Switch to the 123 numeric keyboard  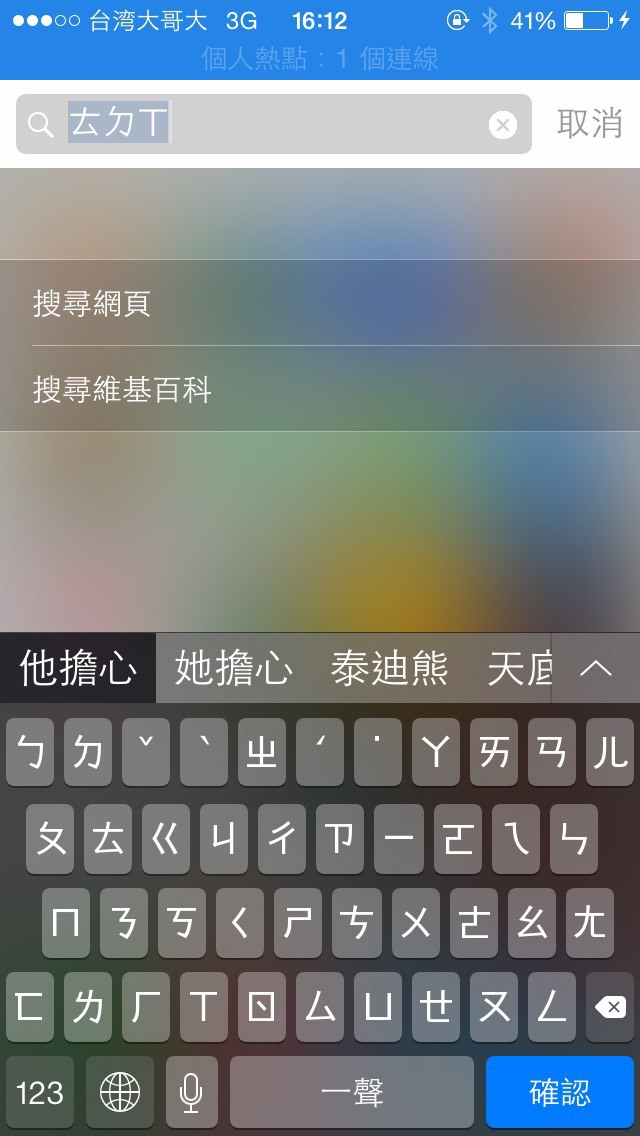(40, 1092)
